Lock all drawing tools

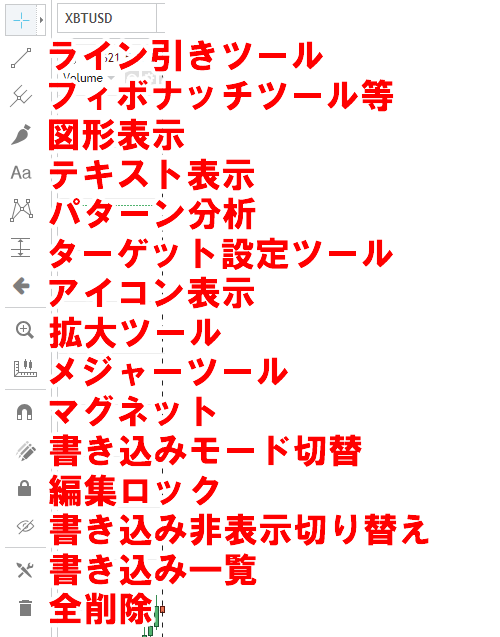(24, 488)
